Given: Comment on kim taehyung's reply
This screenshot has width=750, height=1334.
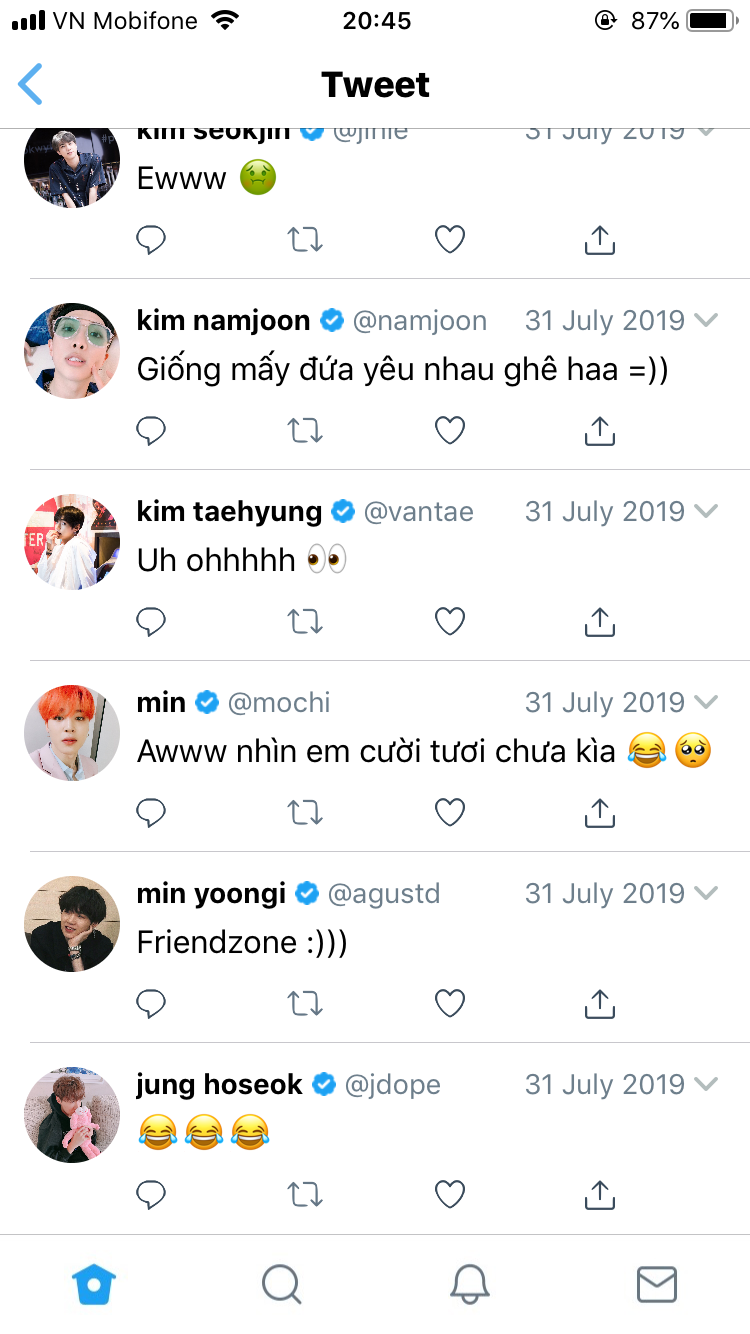Looking at the screenshot, I should 151,622.
